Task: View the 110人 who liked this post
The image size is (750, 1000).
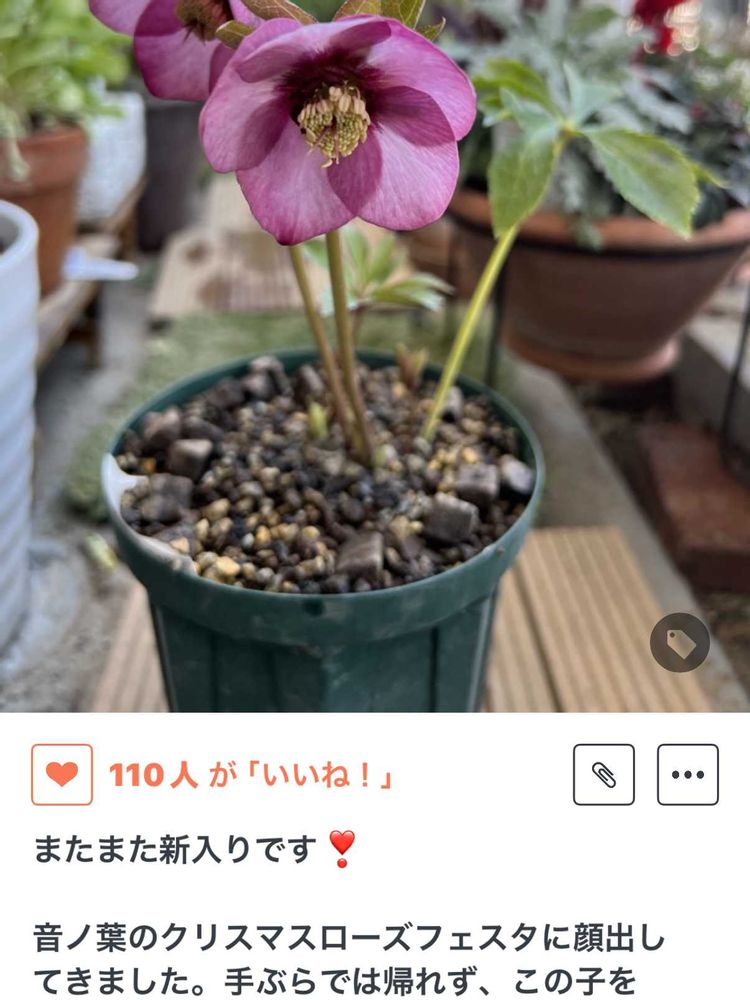Action: (x=250, y=775)
